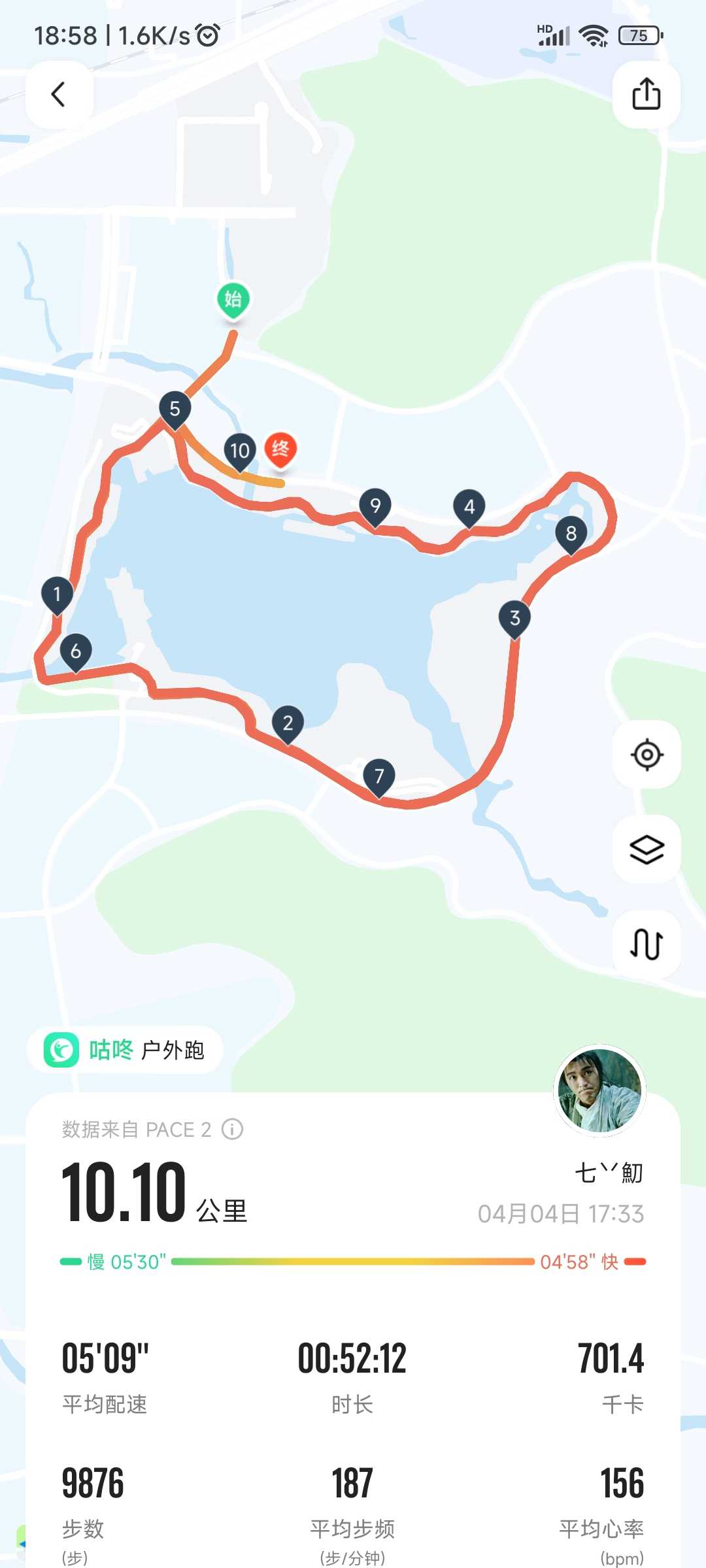Toggle the route track display button
This screenshot has width=706, height=1568.
[x=647, y=944]
